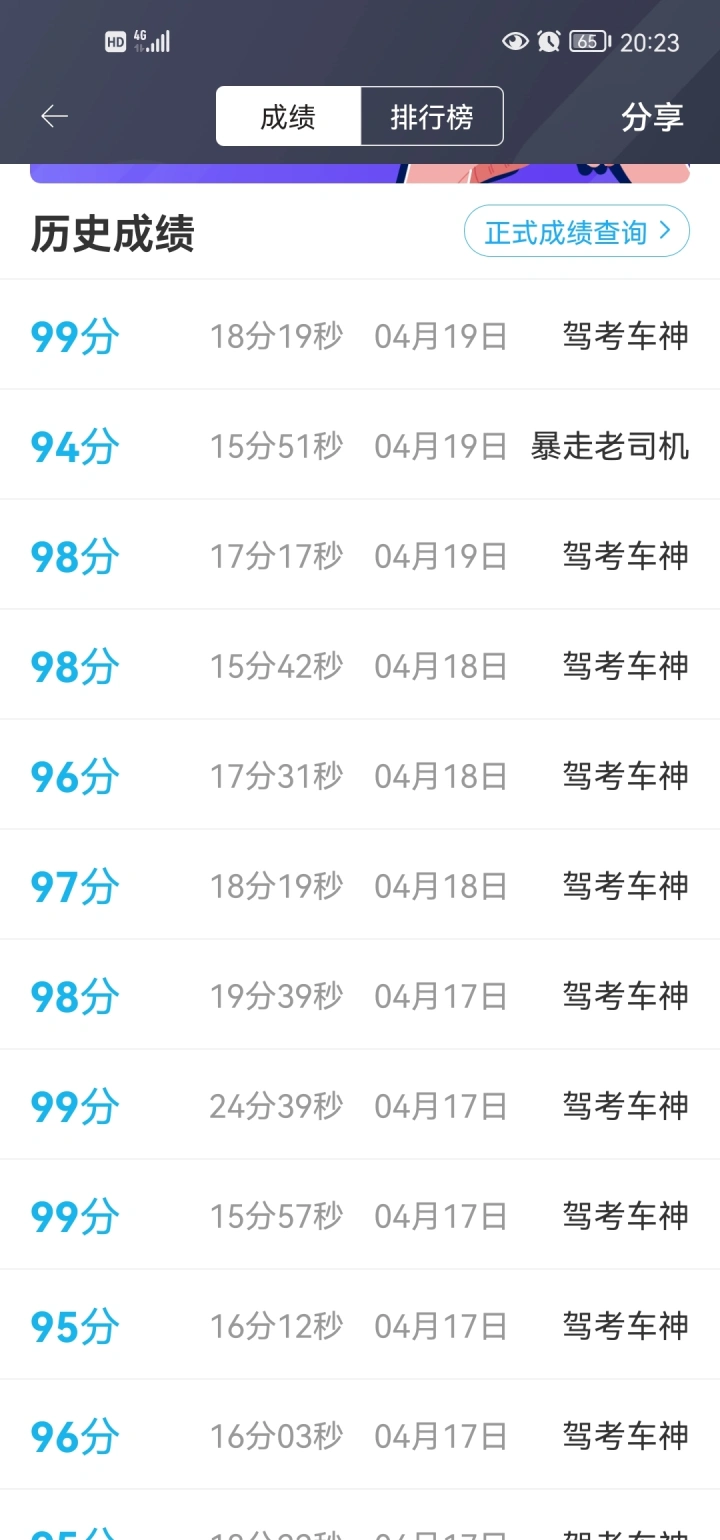The height and width of the screenshot is (1540, 720).
Task: Select the 成绩 tab
Action: (x=288, y=117)
